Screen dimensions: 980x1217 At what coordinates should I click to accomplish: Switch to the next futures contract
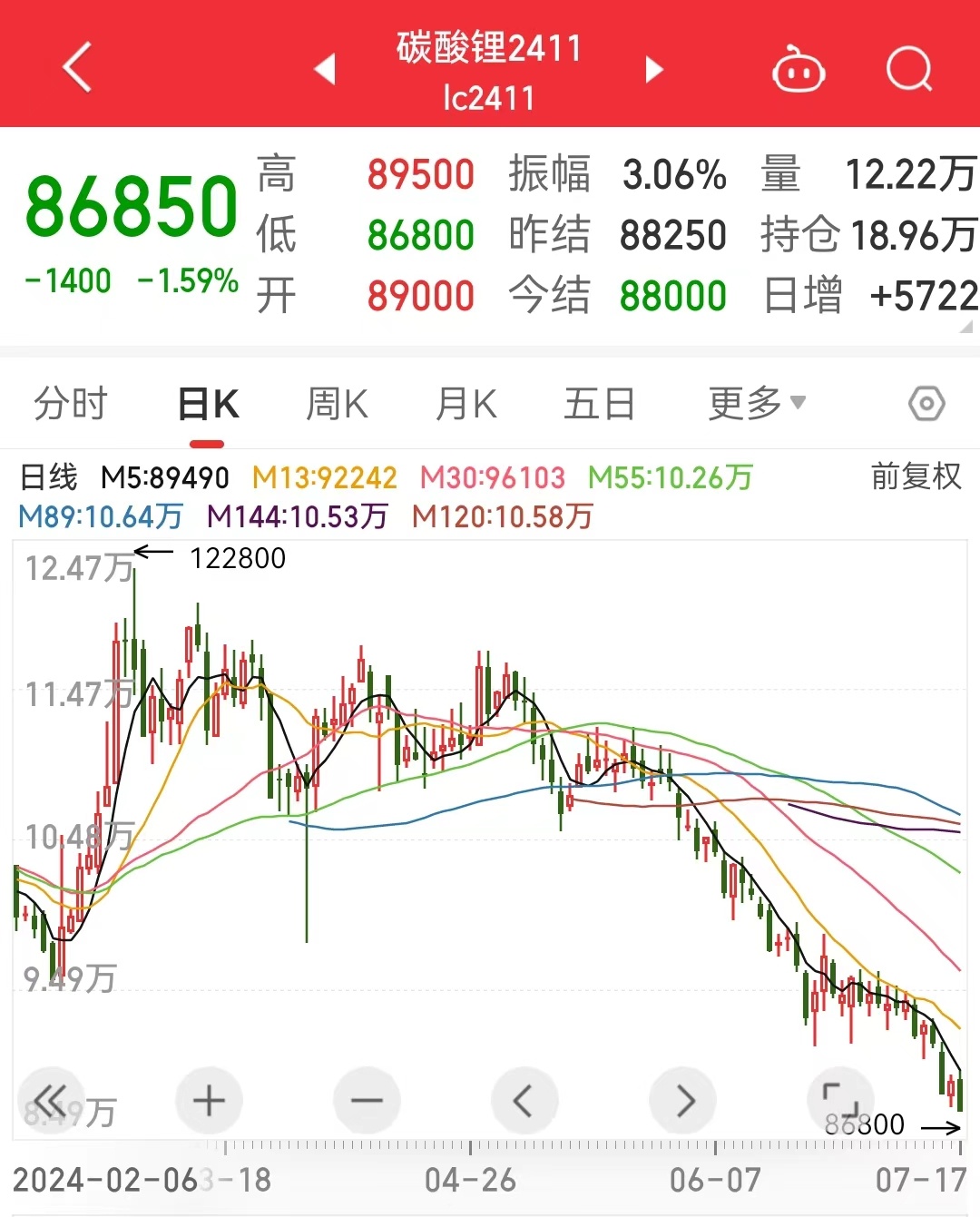click(653, 69)
